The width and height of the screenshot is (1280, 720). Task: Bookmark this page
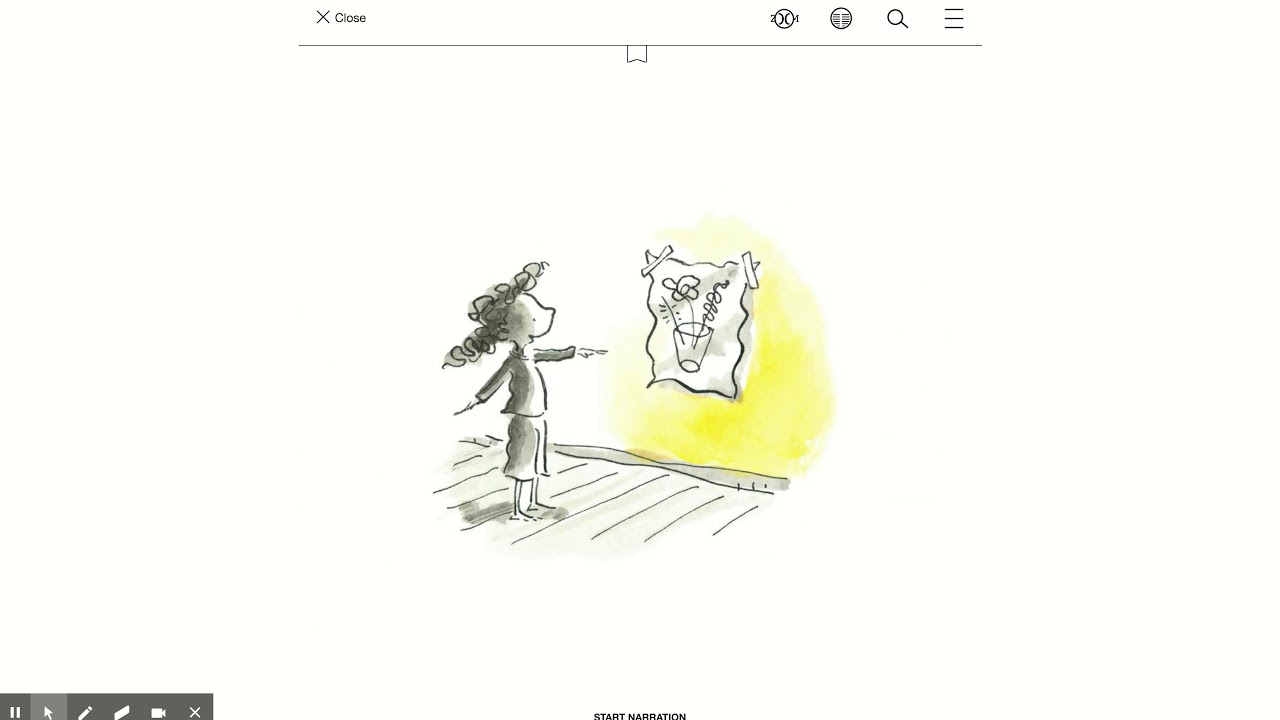click(x=637, y=54)
